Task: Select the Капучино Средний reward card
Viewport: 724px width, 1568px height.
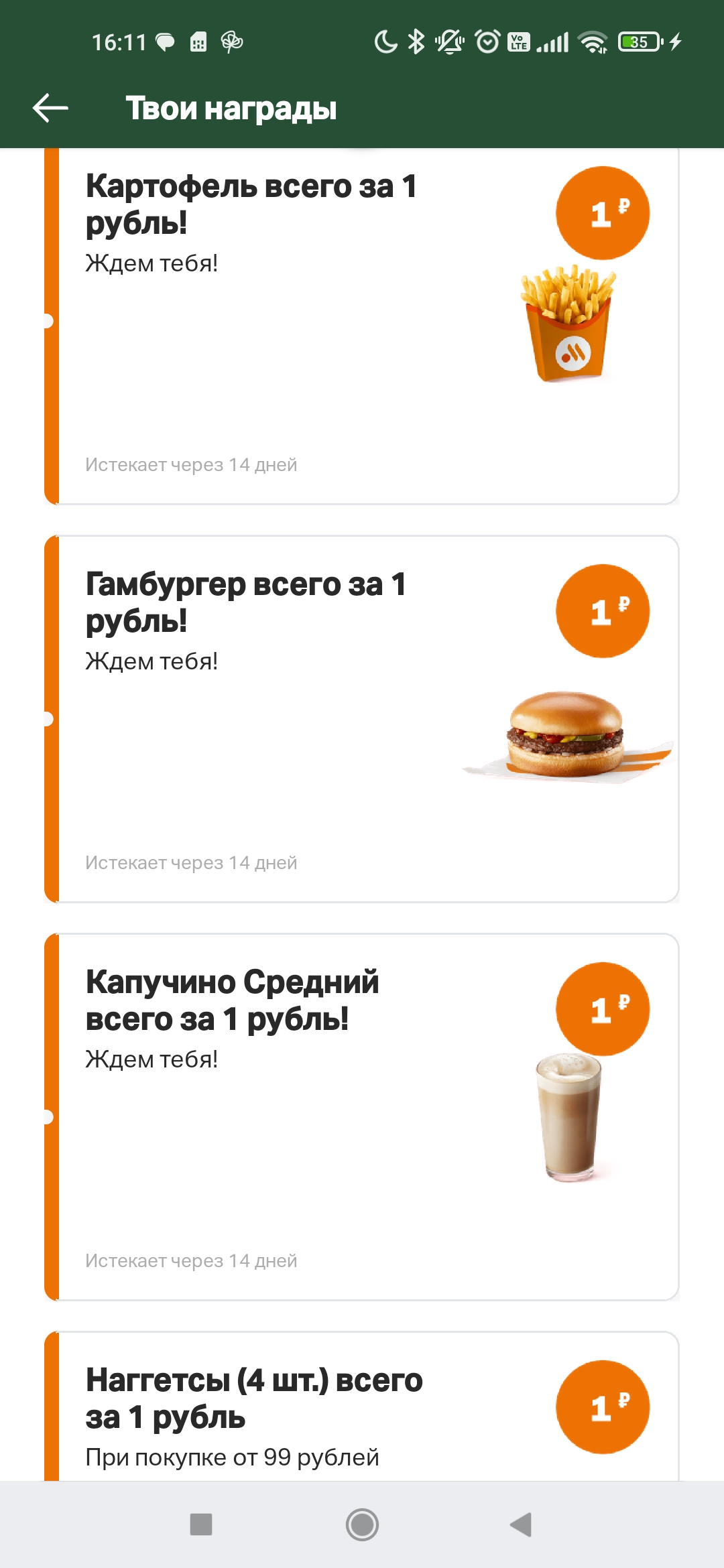Action: coord(362,1117)
